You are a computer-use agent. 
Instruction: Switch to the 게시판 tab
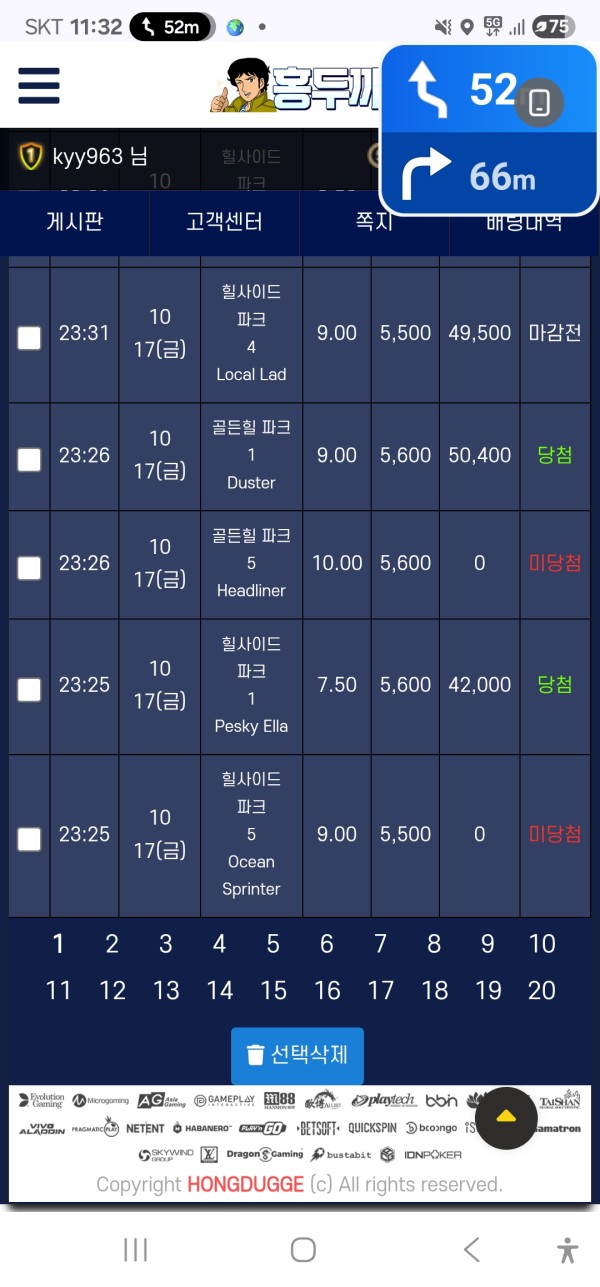(x=75, y=221)
